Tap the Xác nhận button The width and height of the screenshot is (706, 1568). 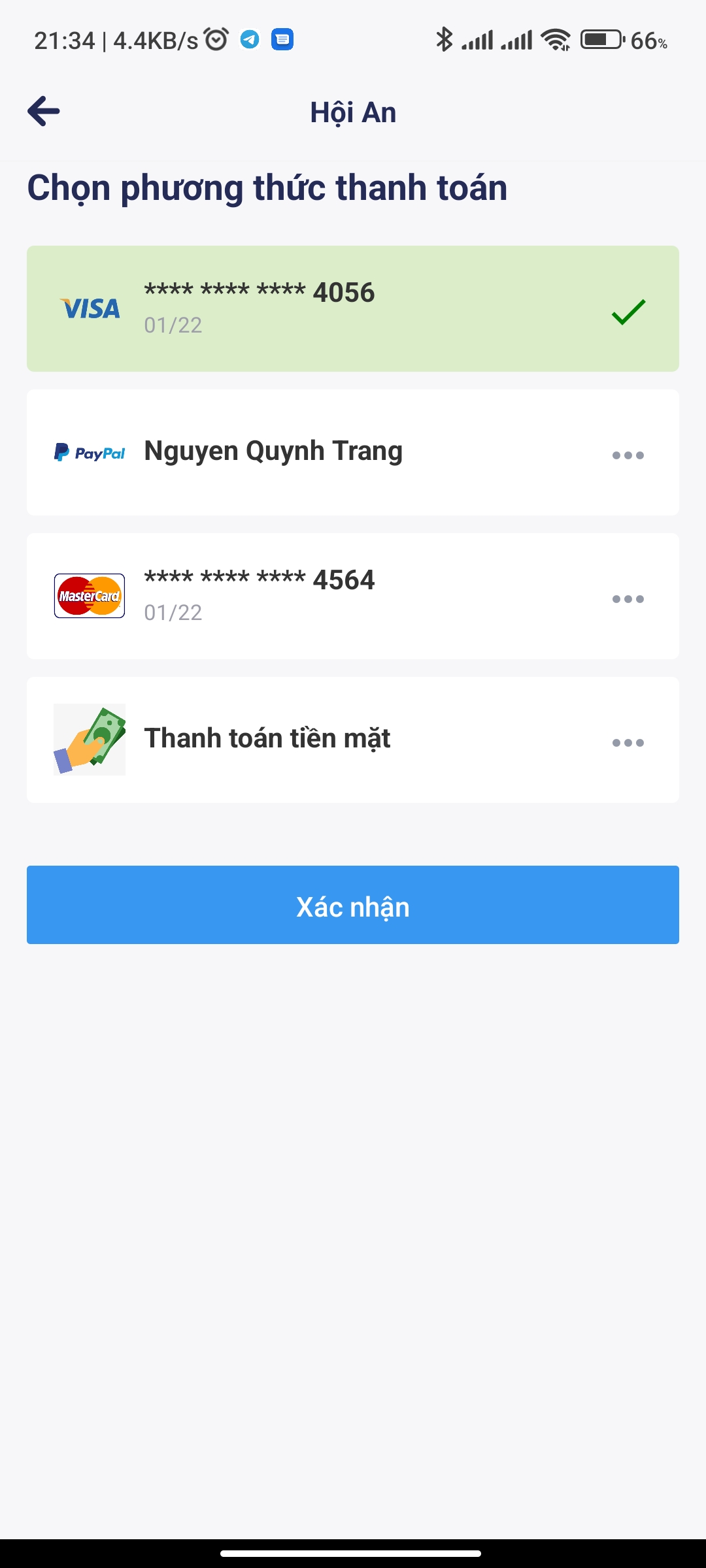point(353,905)
